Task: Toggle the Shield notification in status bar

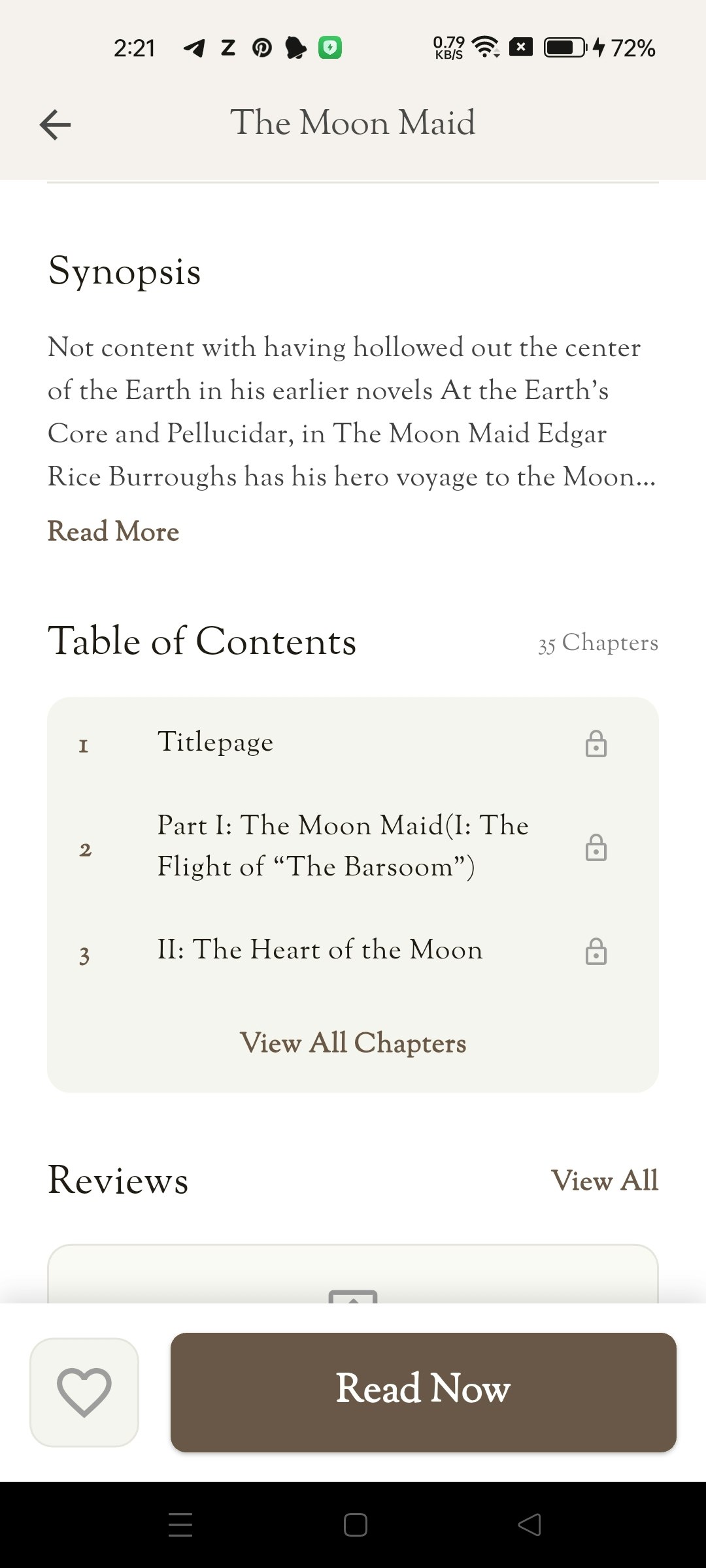Action: click(x=331, y=48)
